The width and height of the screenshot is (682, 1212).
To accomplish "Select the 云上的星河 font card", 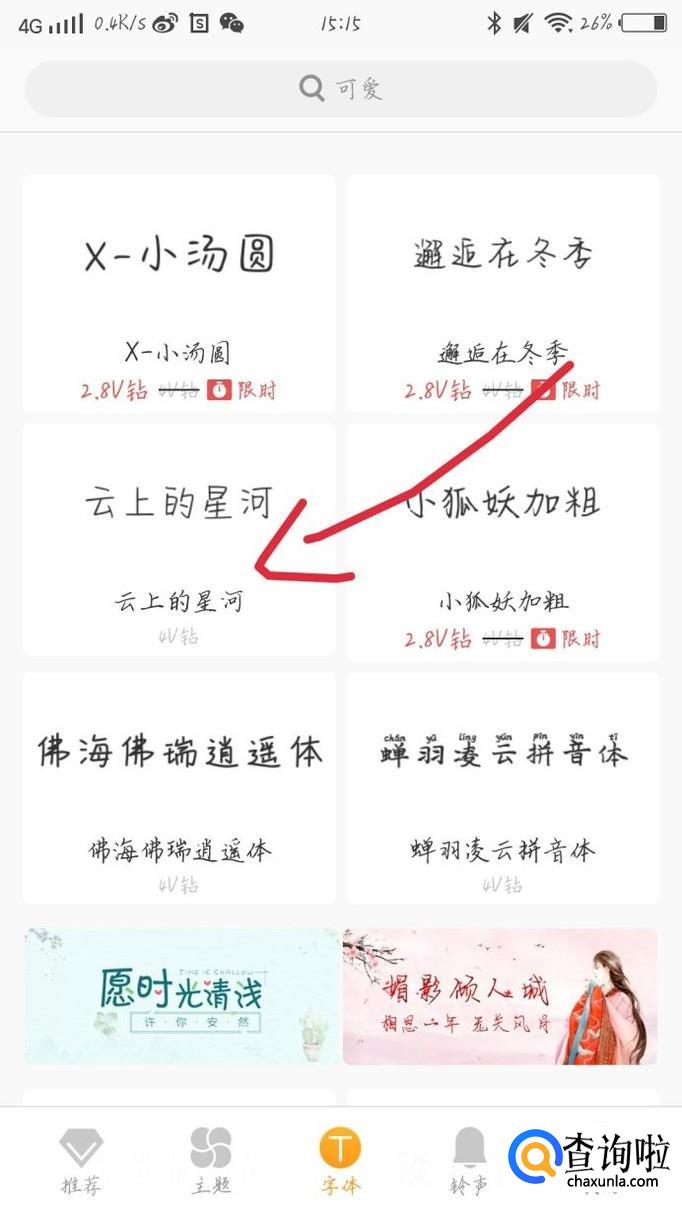I will coord(178,540).
